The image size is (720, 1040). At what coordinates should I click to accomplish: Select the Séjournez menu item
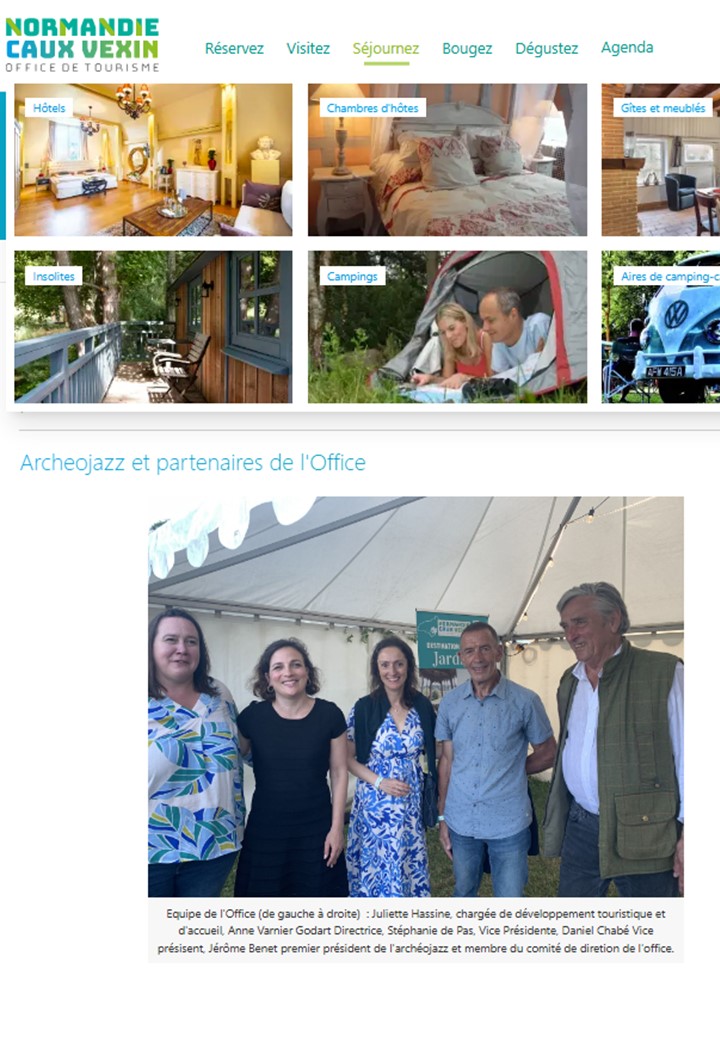pyautogui.click(x=385, y=48)
